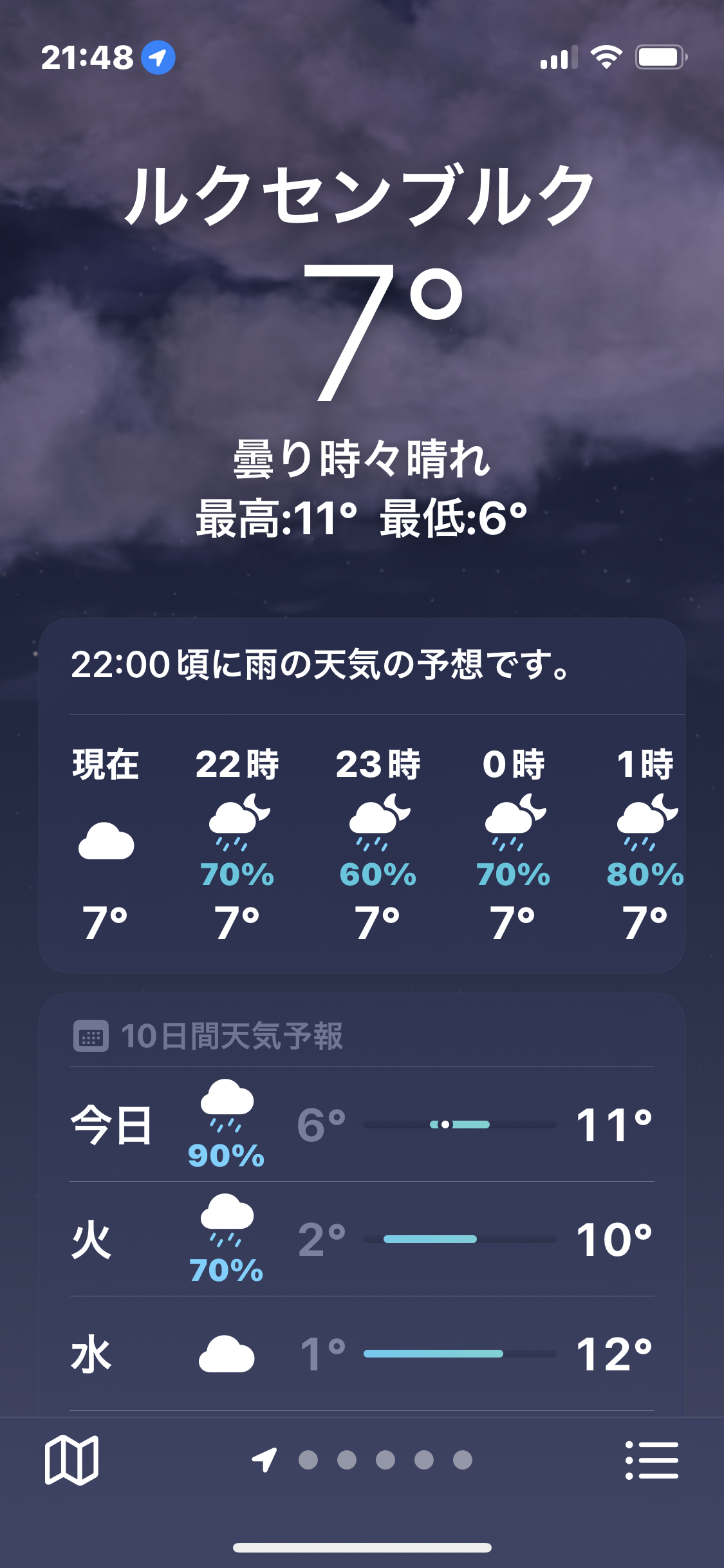
Task: Open Tuesday 火 forecast row
Action: point(362,1239)
